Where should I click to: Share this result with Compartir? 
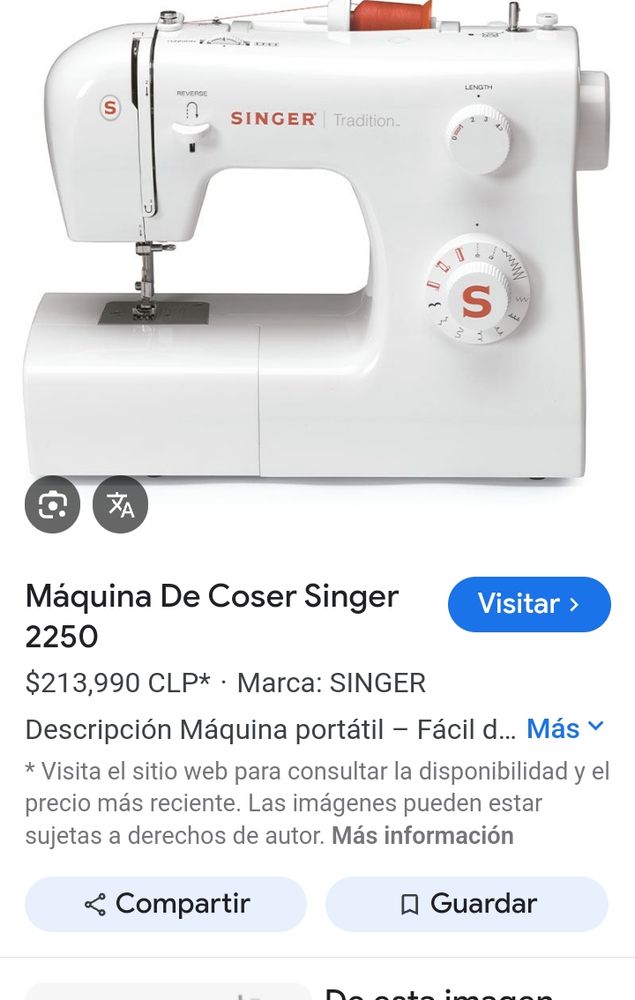pos(166,904)
